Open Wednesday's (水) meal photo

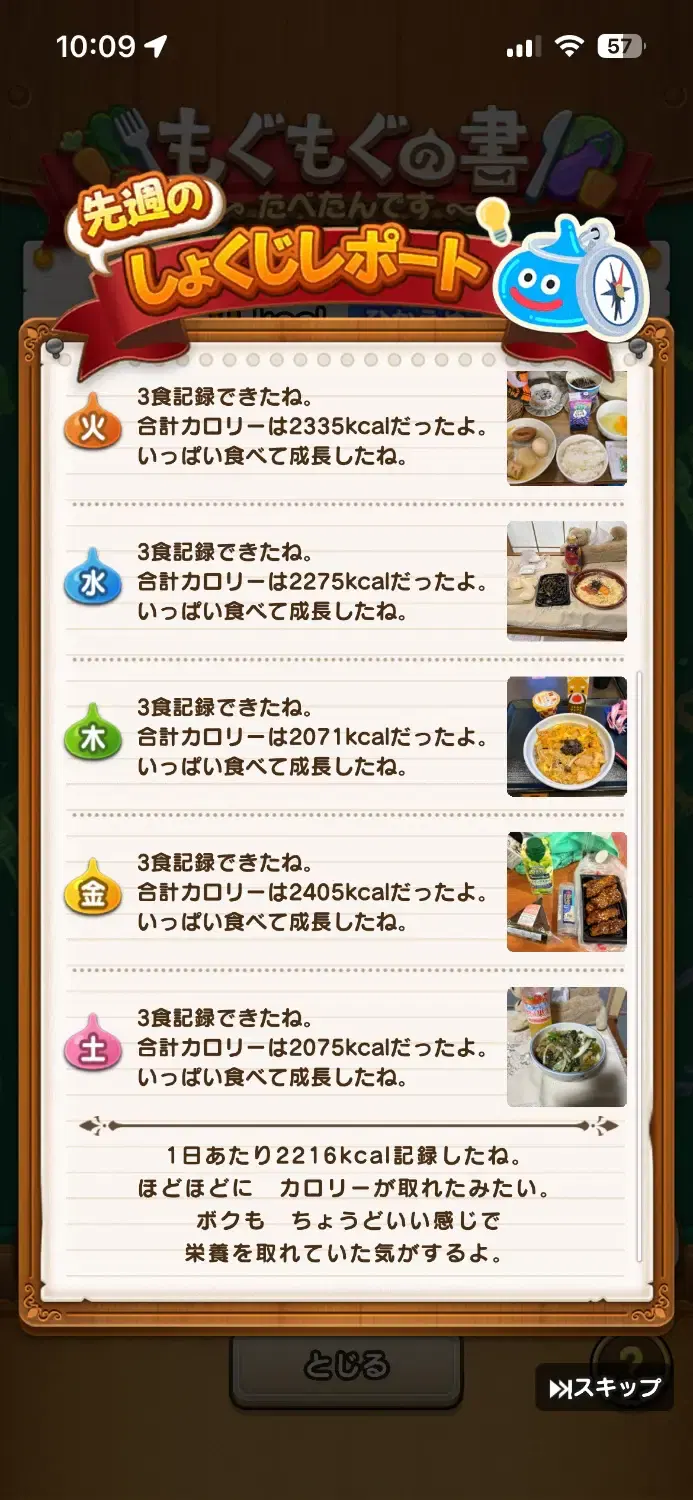coord(566,581)
